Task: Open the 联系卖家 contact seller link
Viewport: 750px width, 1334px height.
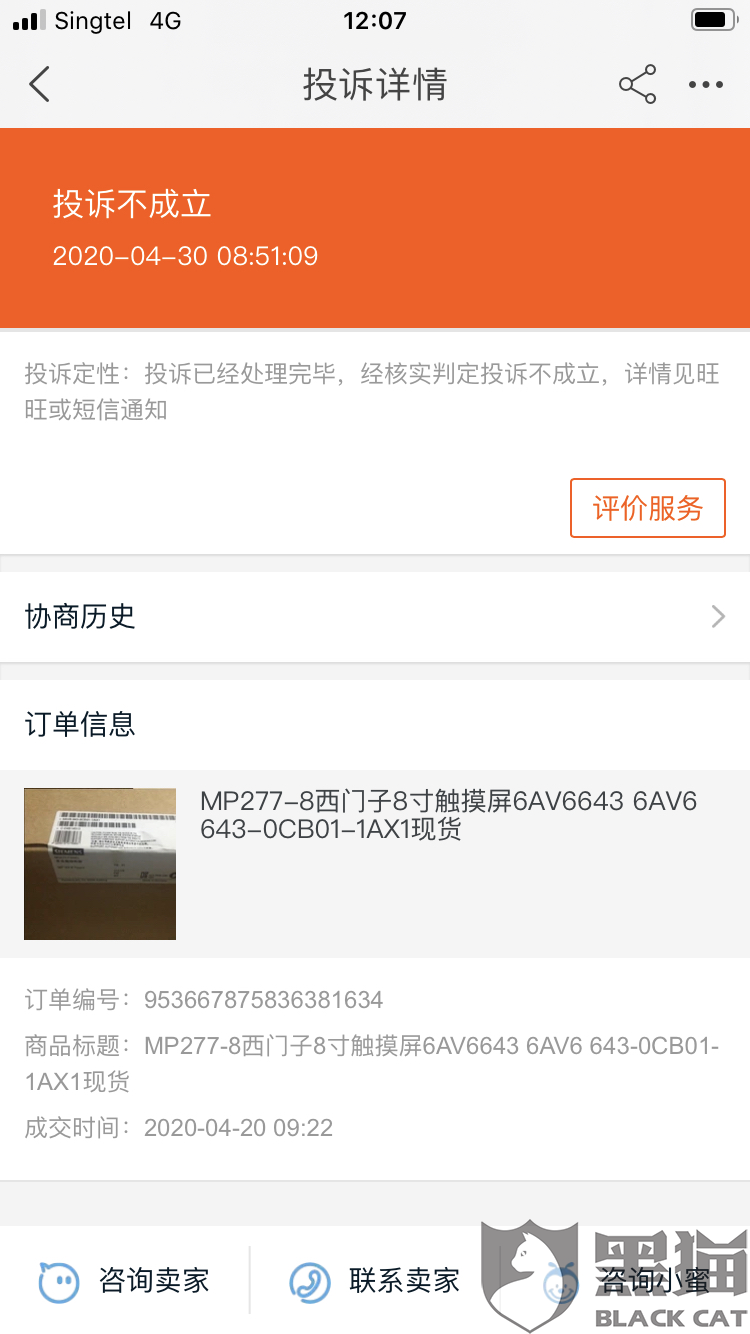Action: pyautogui.click(x=405, y=1280)
